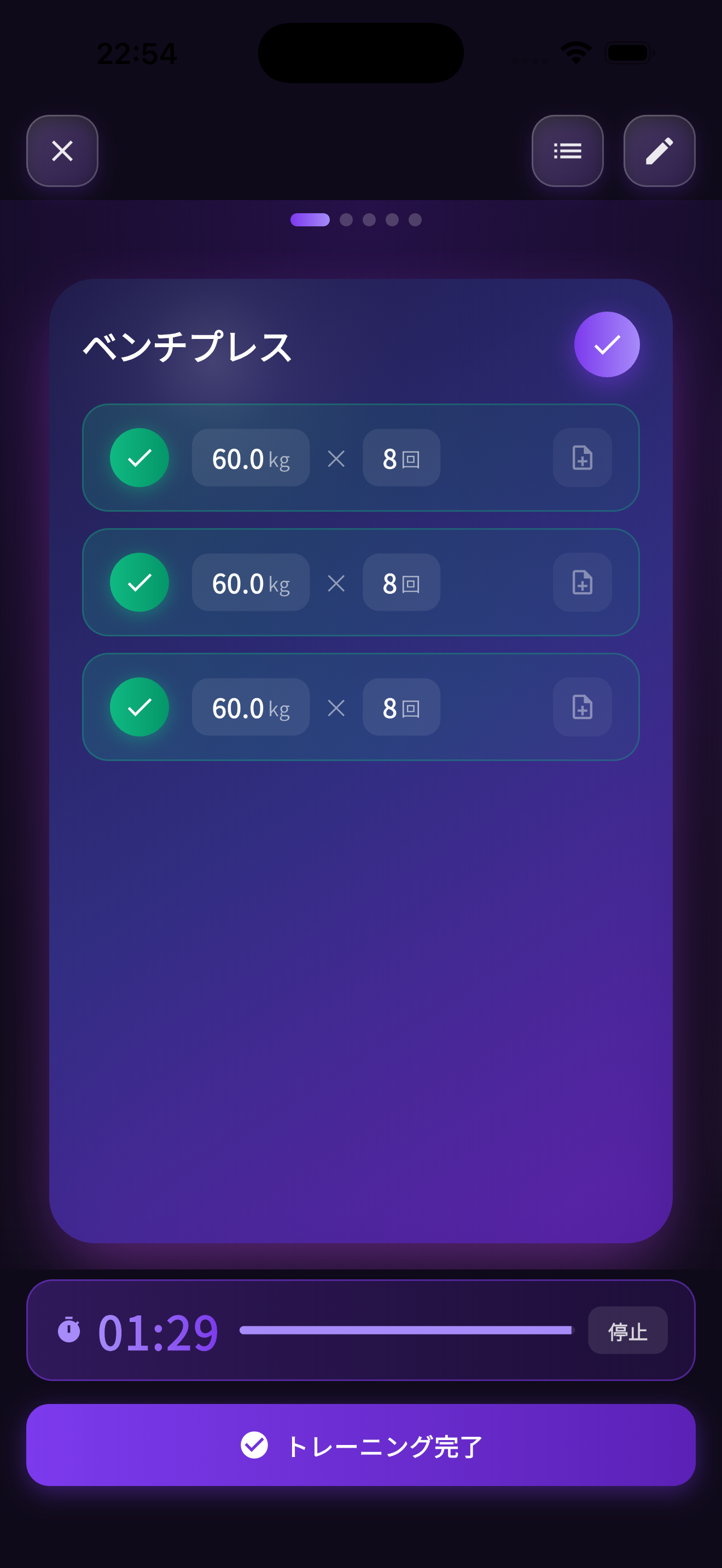Change the first set's 8回 reps
722x1568 pixels.
pyautogui.click(x=401, y=458)
